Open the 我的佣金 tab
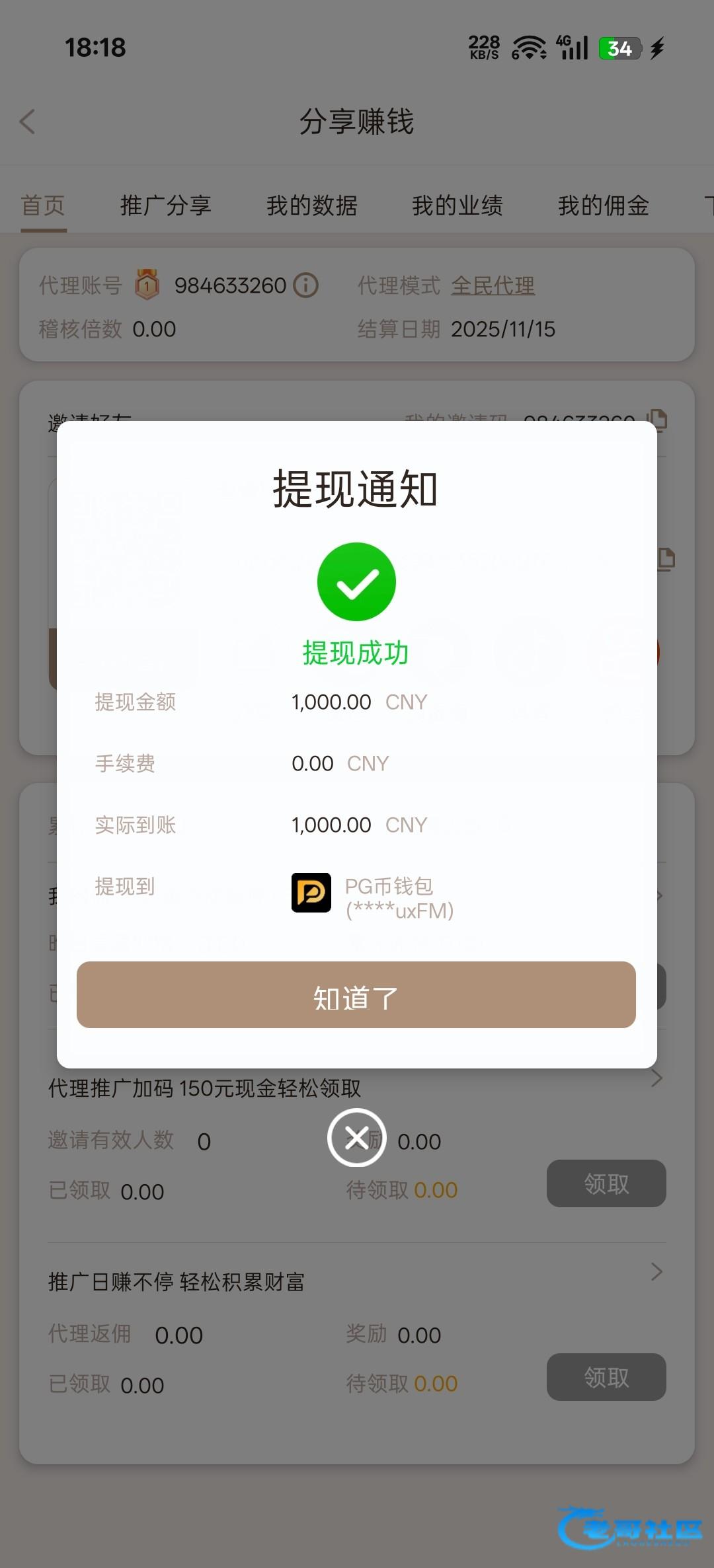The height and width of the screenshot is (1568, 714). tap(603, 205)
